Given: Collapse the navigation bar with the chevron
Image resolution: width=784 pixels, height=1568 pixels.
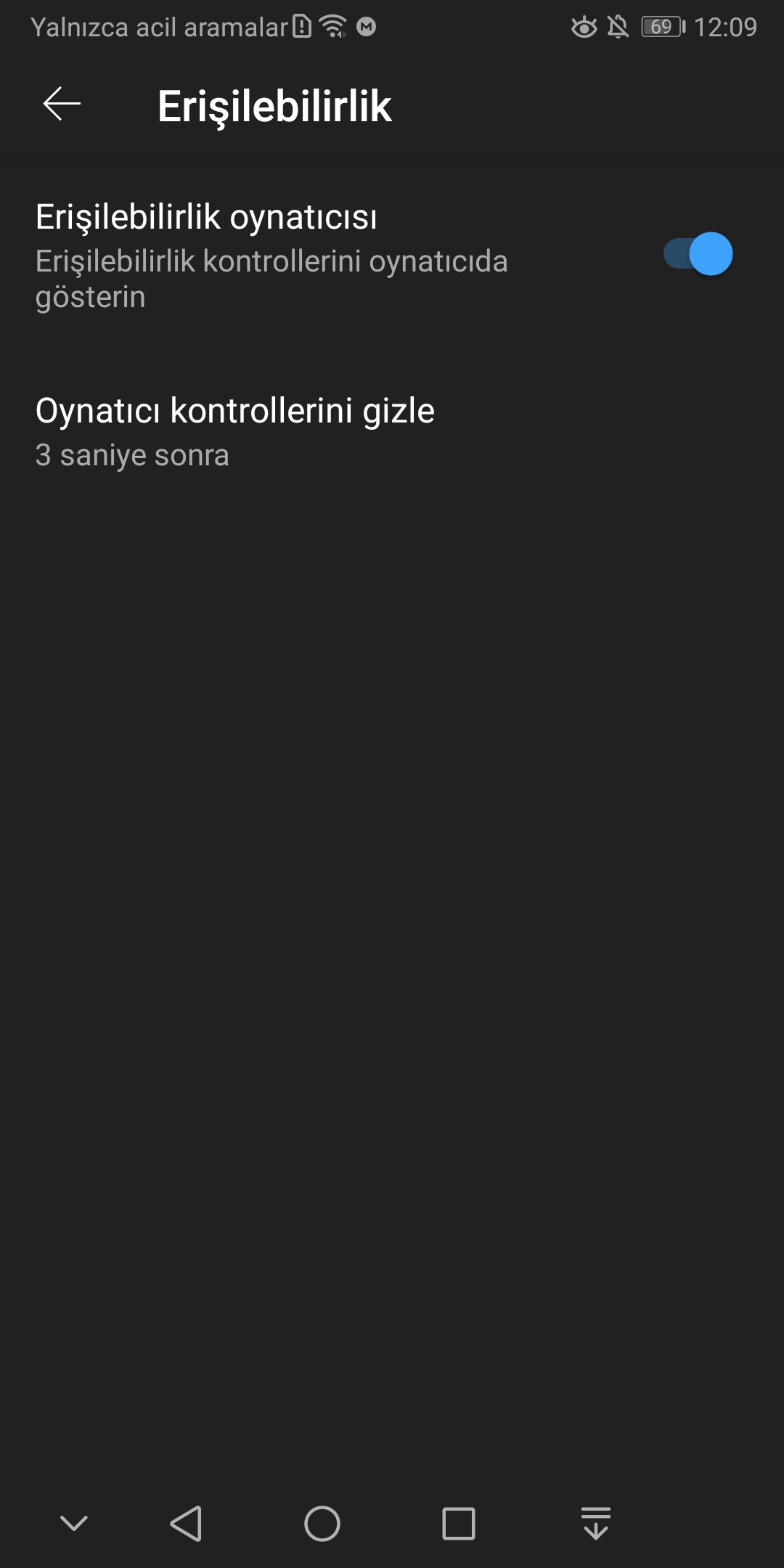Looking at the screenshot, I should 74,1523.
